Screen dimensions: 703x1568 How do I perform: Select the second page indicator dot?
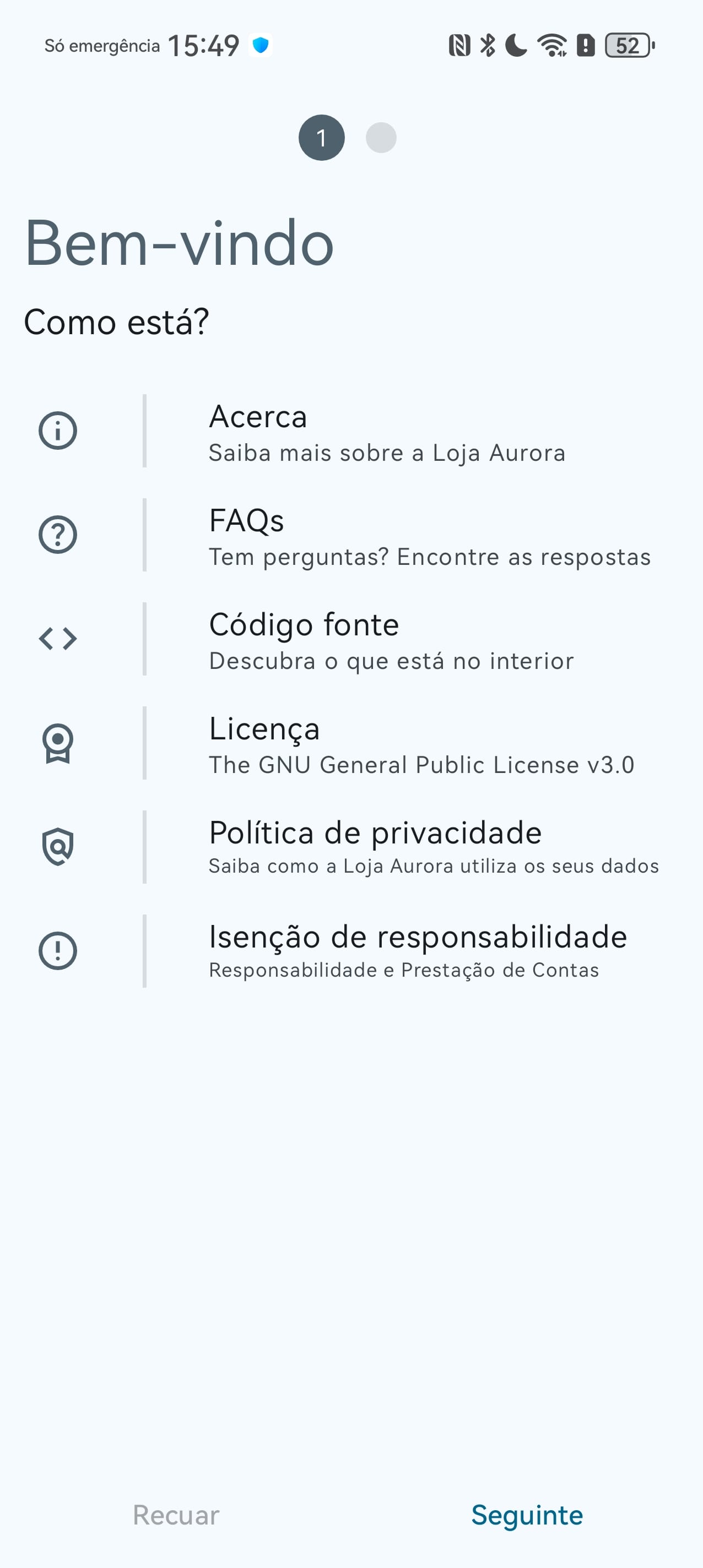click(381, 138)
